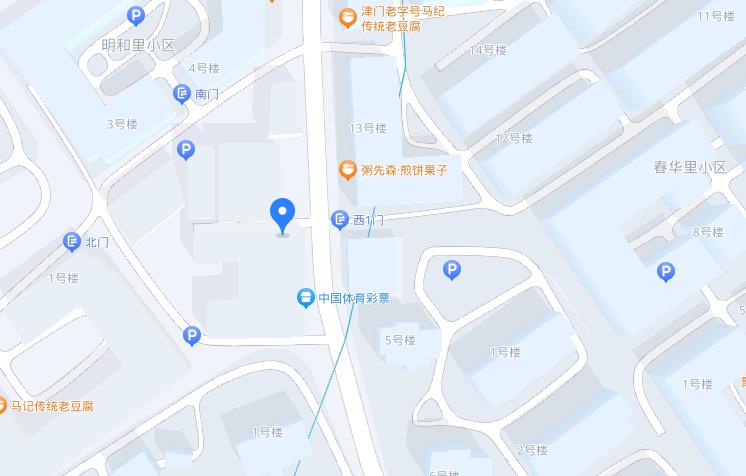Open the 马记传统老豆腐 restaurant marker
Screen dimensions: 746x476
point(2,406)
